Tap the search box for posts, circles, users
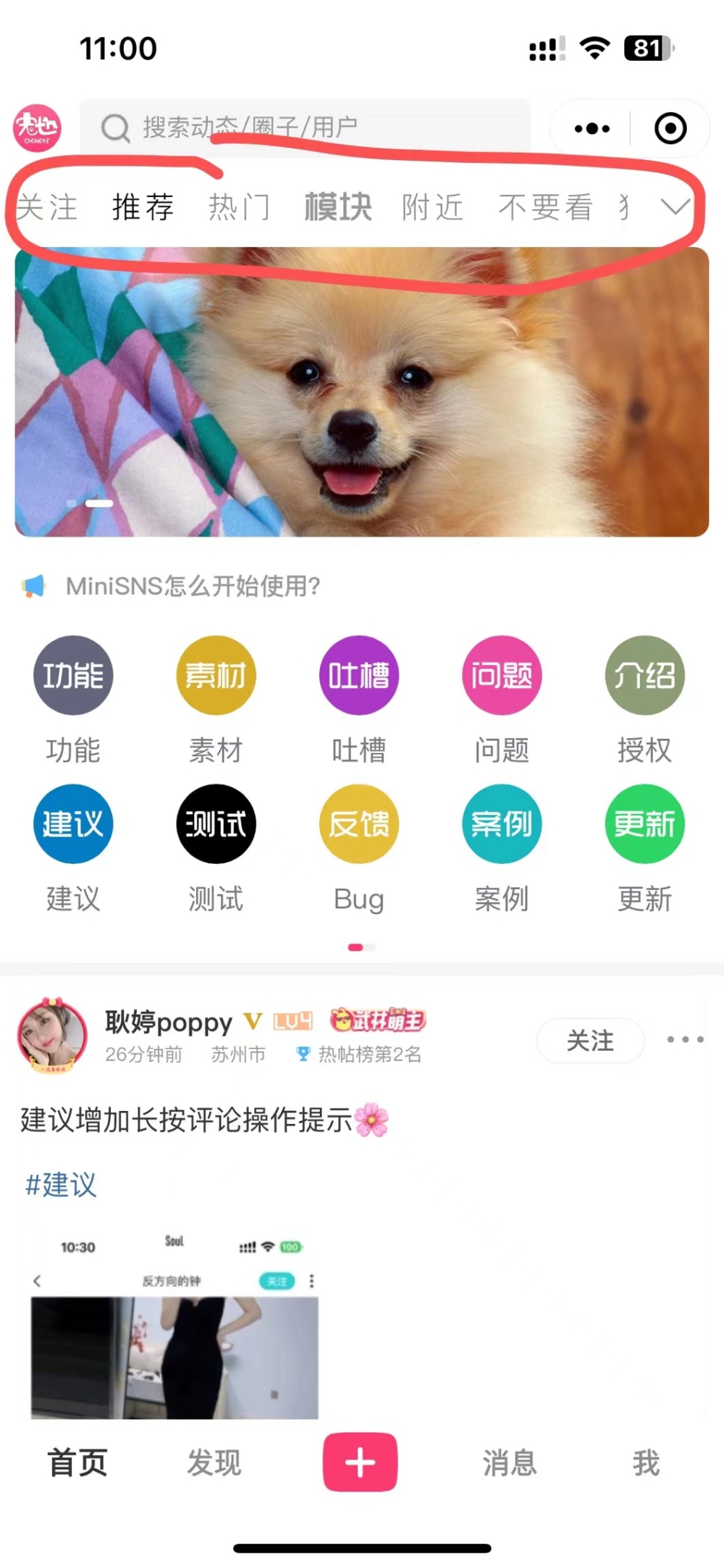Image resolution: width=724 pixels, height=1568 pixels. pos(304,127)
